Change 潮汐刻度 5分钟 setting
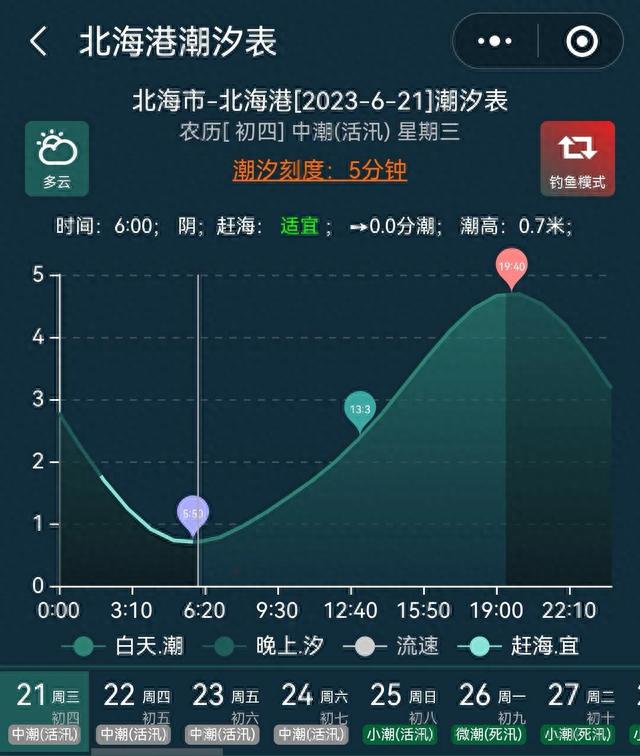Screen dimensions: 640x756 coord(319,170)
